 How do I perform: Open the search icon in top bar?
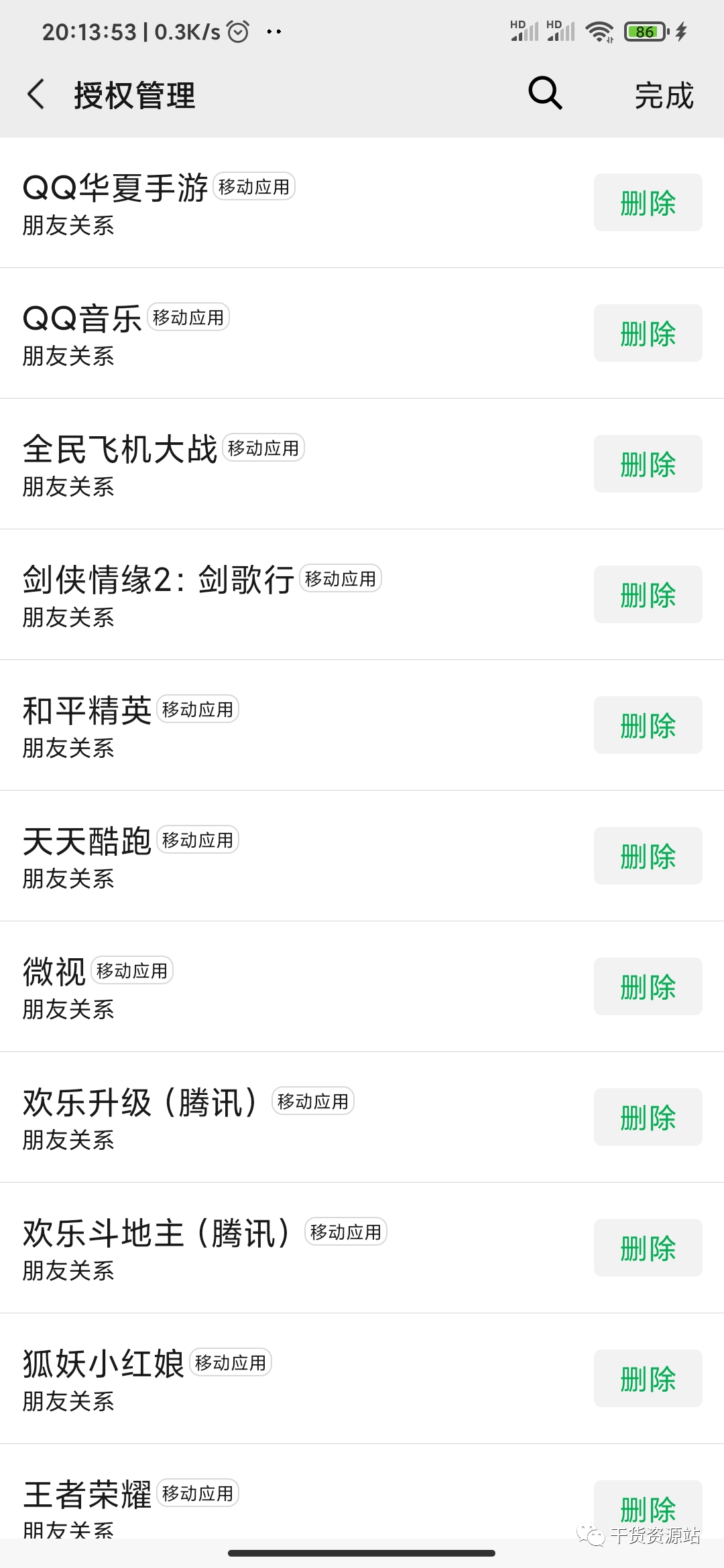545,92
